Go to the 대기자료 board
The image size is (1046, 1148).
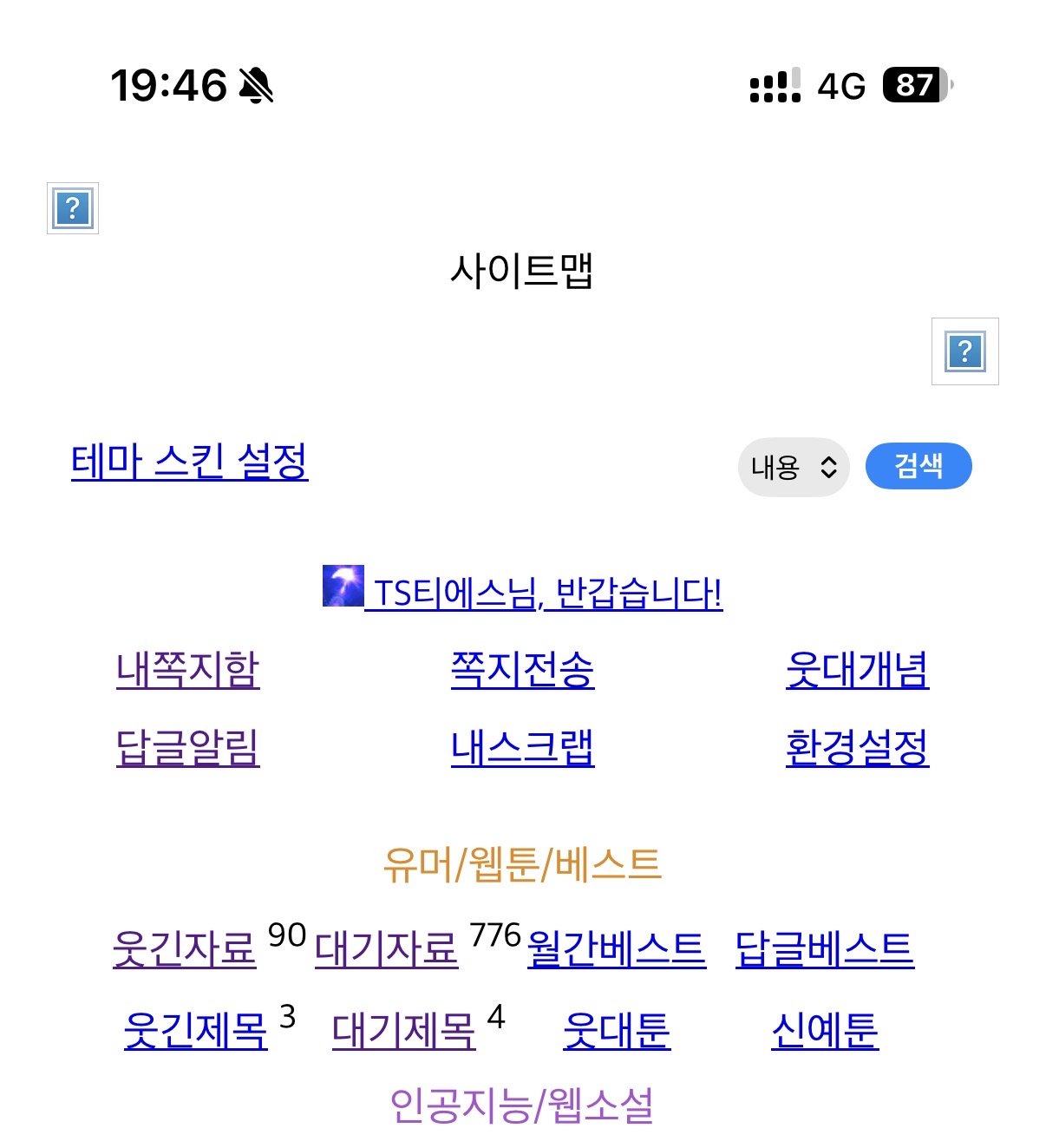386,948
